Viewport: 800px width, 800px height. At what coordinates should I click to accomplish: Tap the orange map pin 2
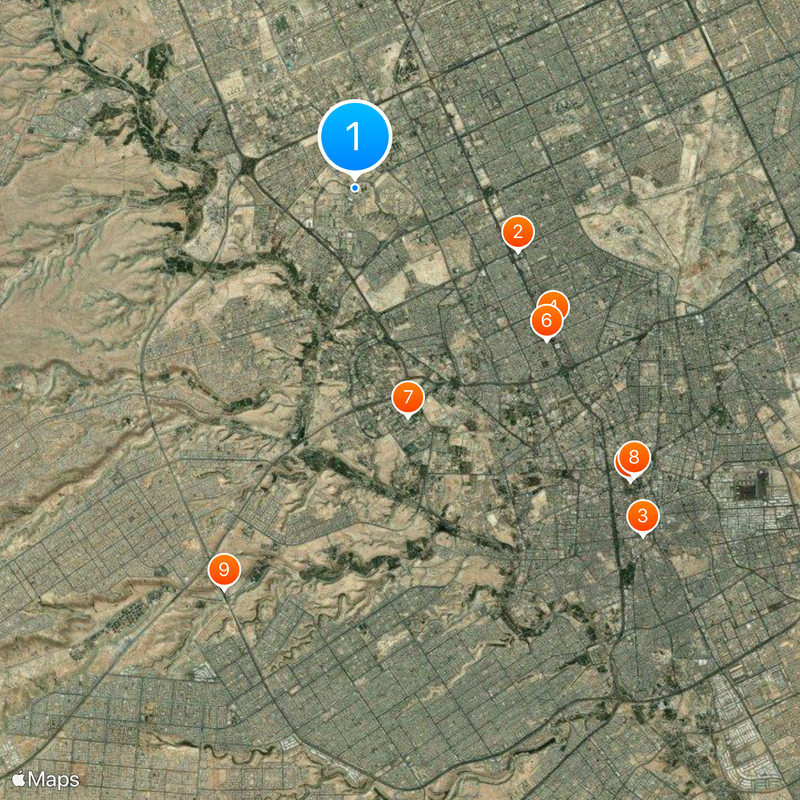click(x=517, y=233)
